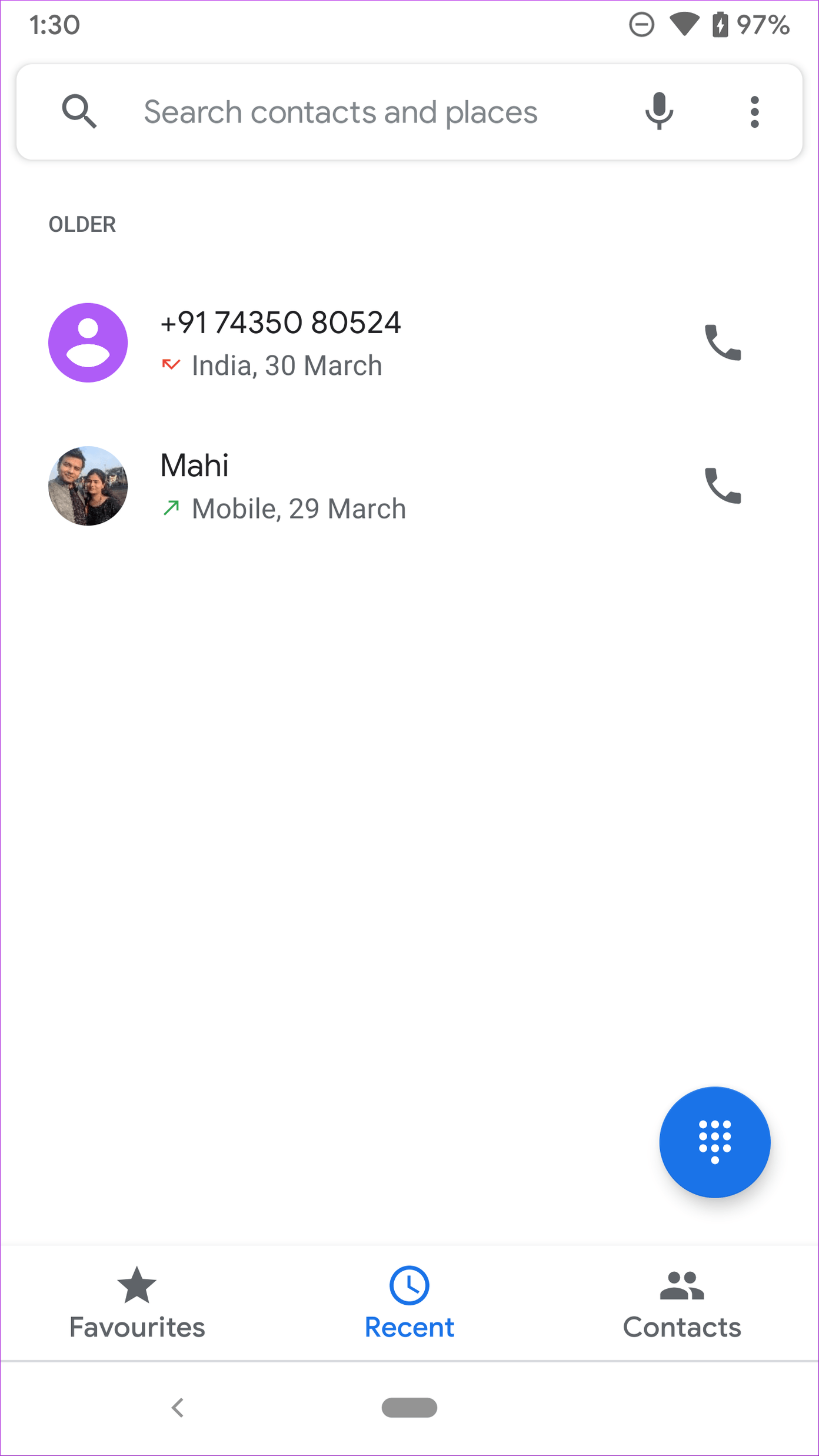Open Mahi's recent call entry
This screenshot has width=819, height=1456.
click(353, 486)
